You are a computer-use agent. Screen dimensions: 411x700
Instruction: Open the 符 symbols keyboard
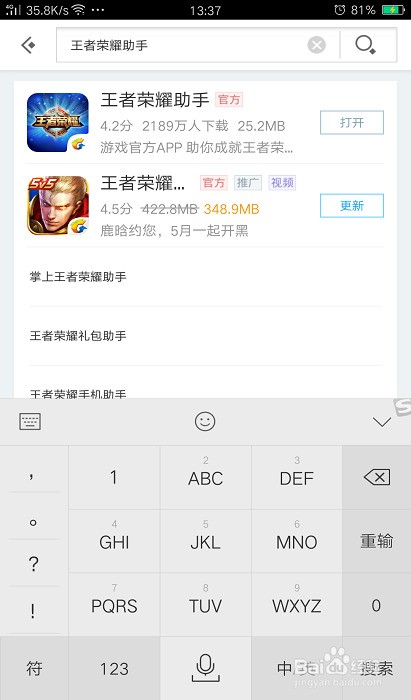click(34, 668)
